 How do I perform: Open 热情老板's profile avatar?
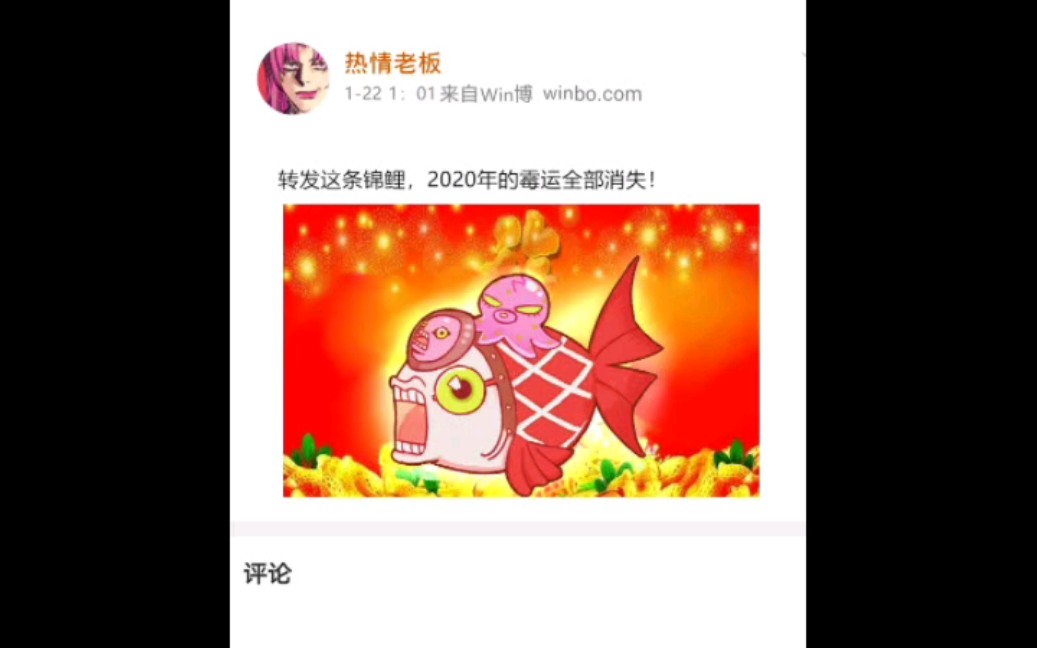[293, 78]
